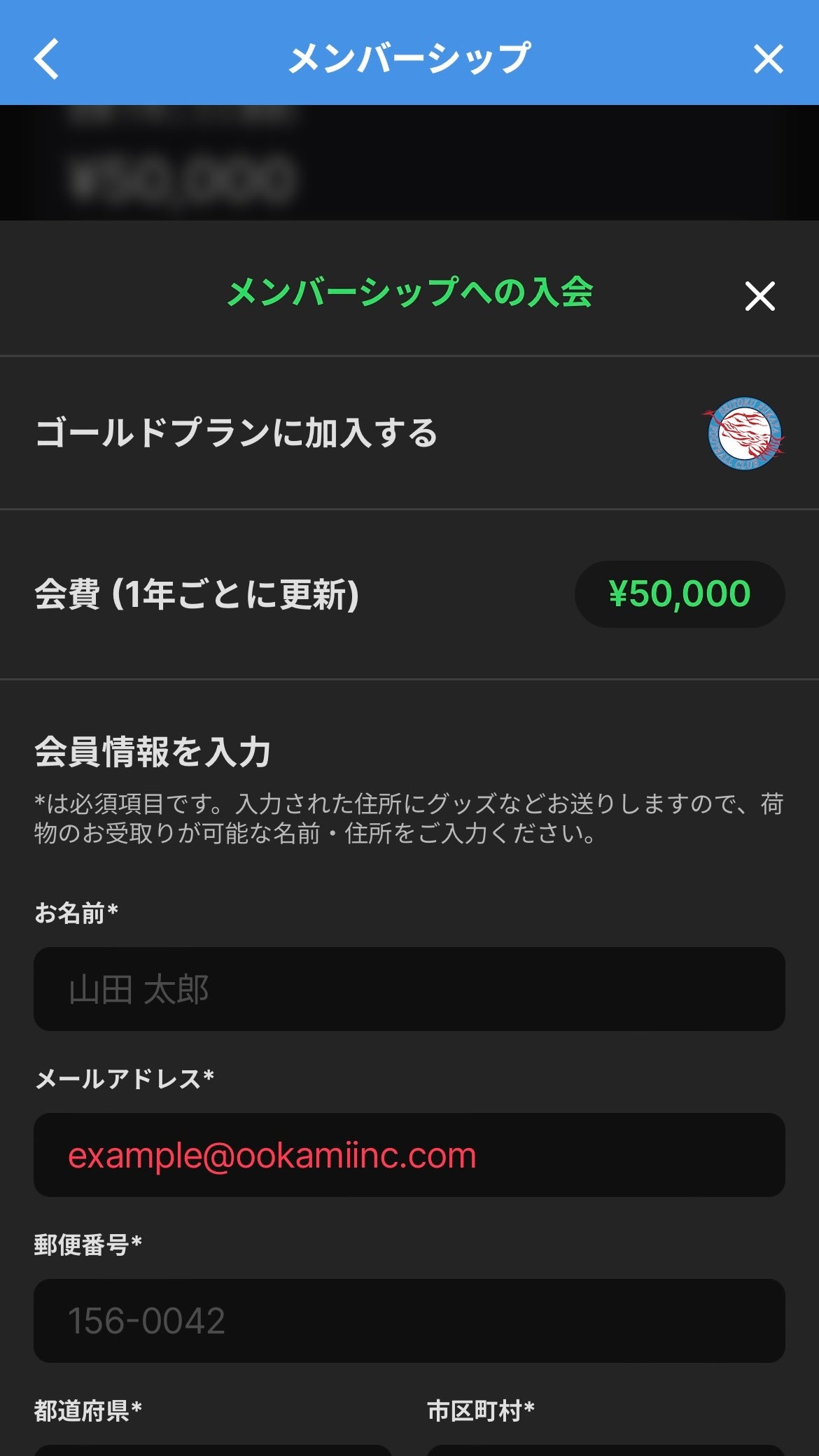The image size is (819, 1456).
Task: Go back using the header arrow
Action: pos(47,59)
